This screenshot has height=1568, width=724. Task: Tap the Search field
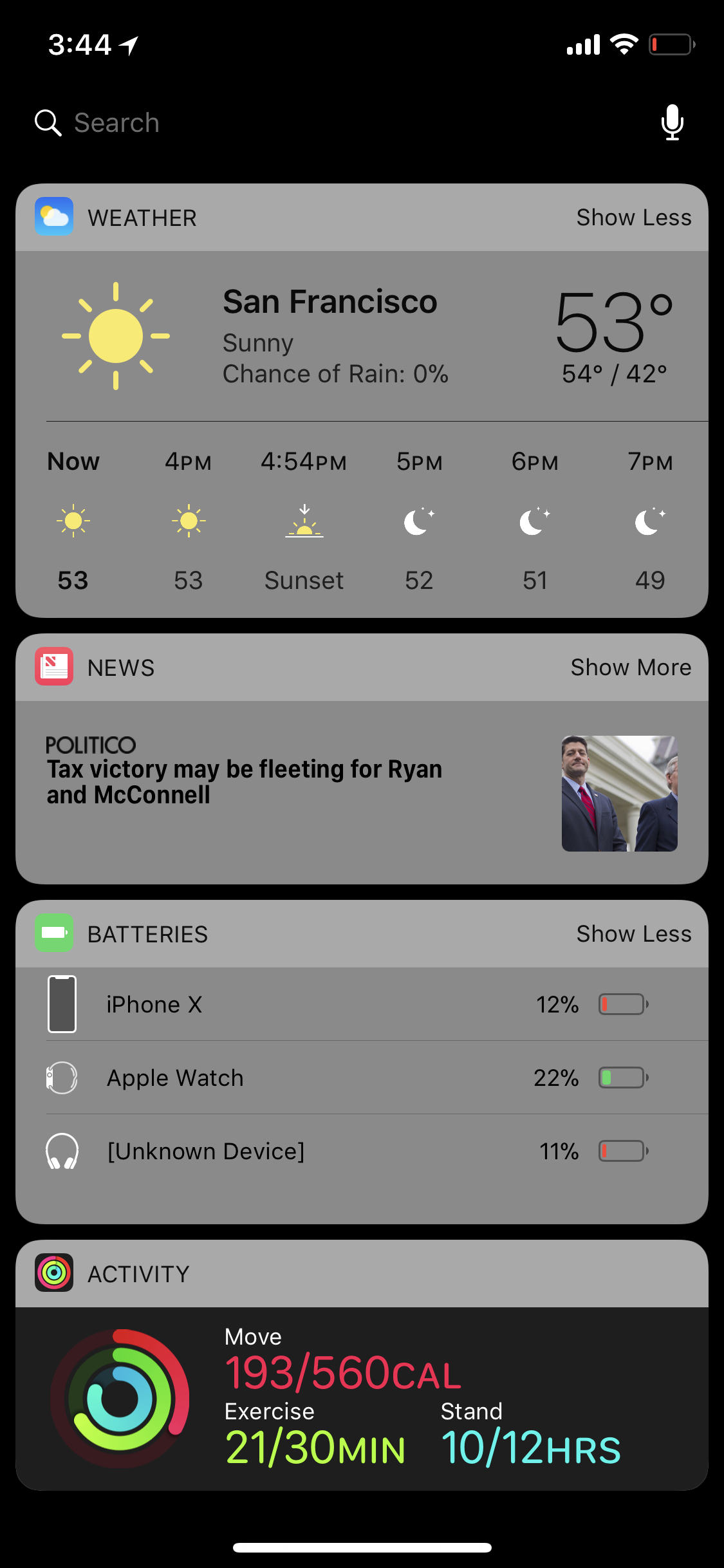tap(322, 122)
